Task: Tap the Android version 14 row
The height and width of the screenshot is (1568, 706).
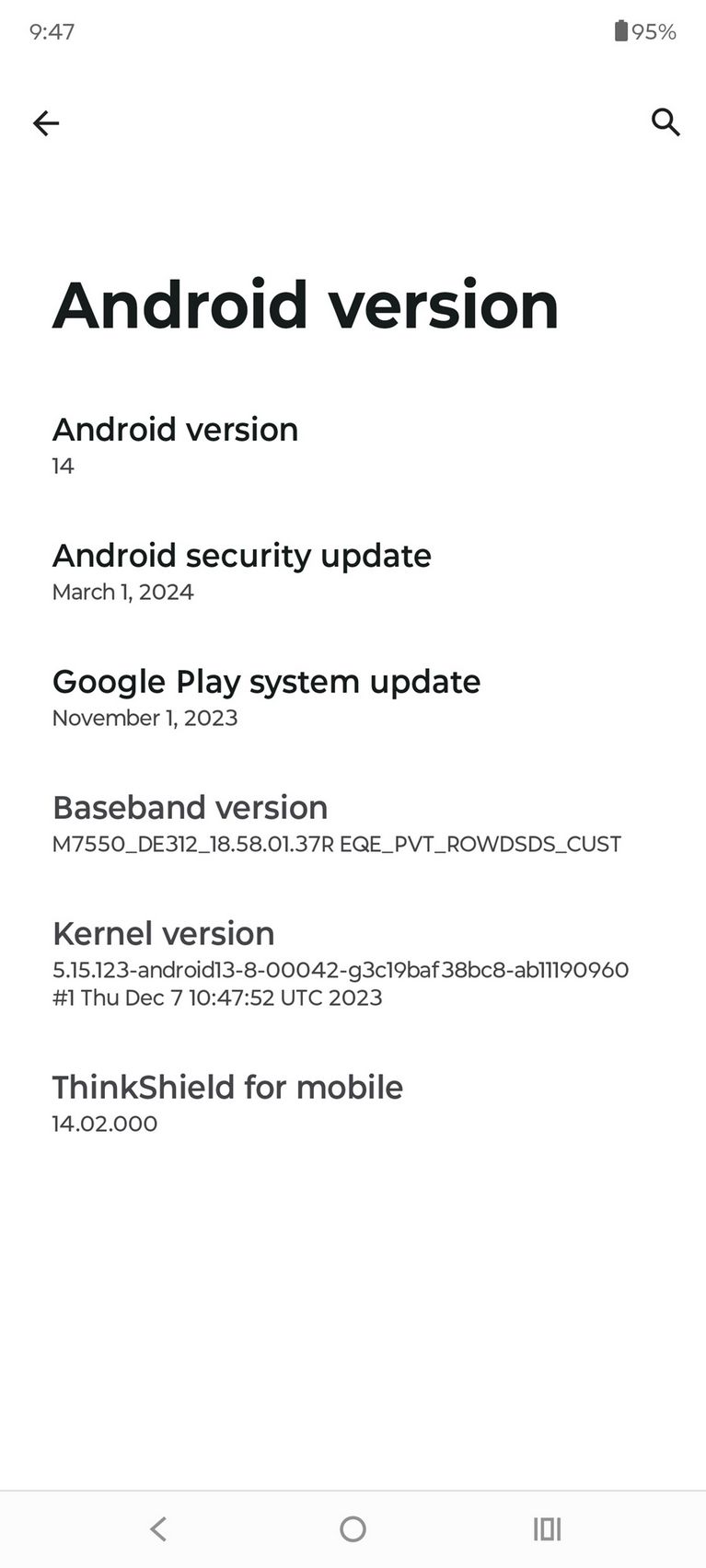Action: point(353,445)
